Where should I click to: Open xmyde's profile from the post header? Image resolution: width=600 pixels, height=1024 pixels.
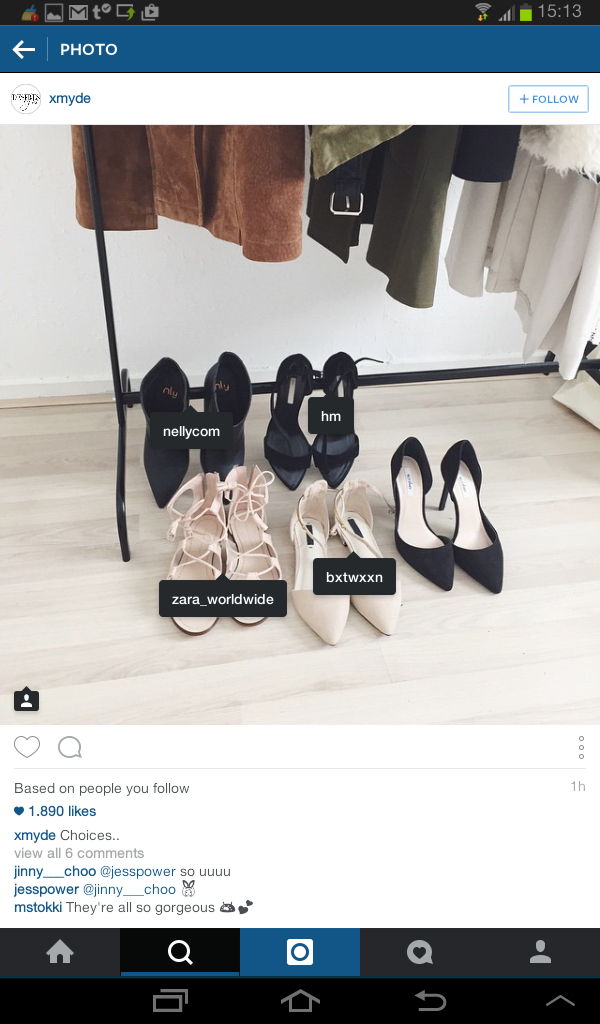69,99
